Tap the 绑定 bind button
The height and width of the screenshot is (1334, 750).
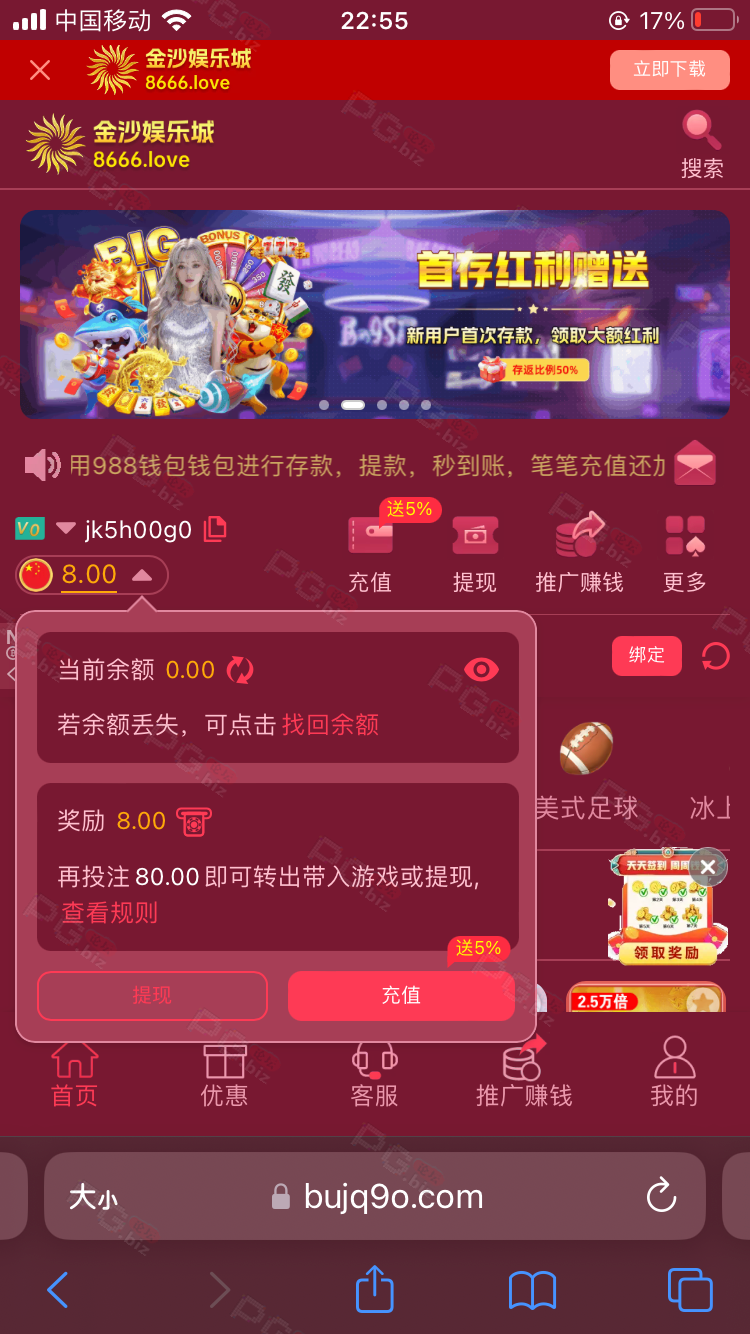point(646,656)
